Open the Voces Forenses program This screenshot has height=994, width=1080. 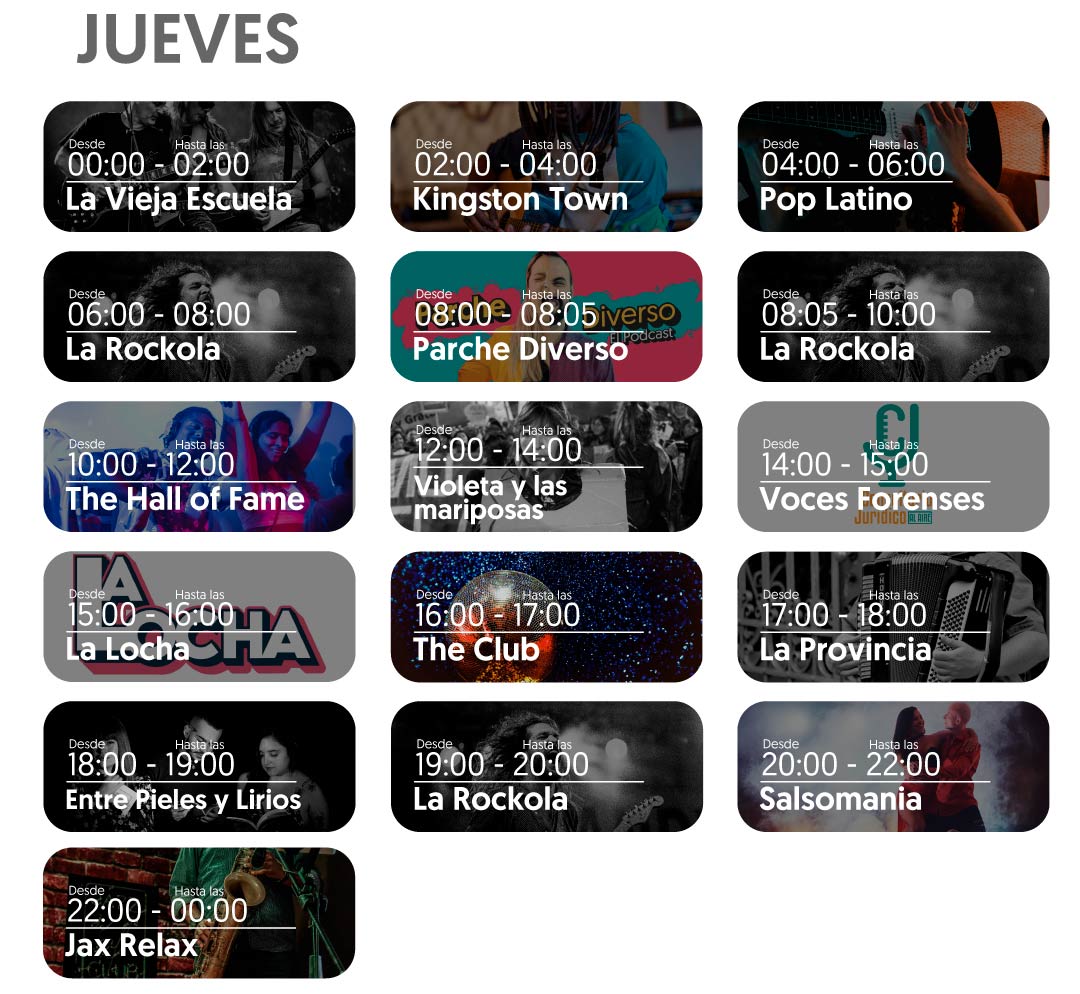pyautogui.click(x=893, y=467)
